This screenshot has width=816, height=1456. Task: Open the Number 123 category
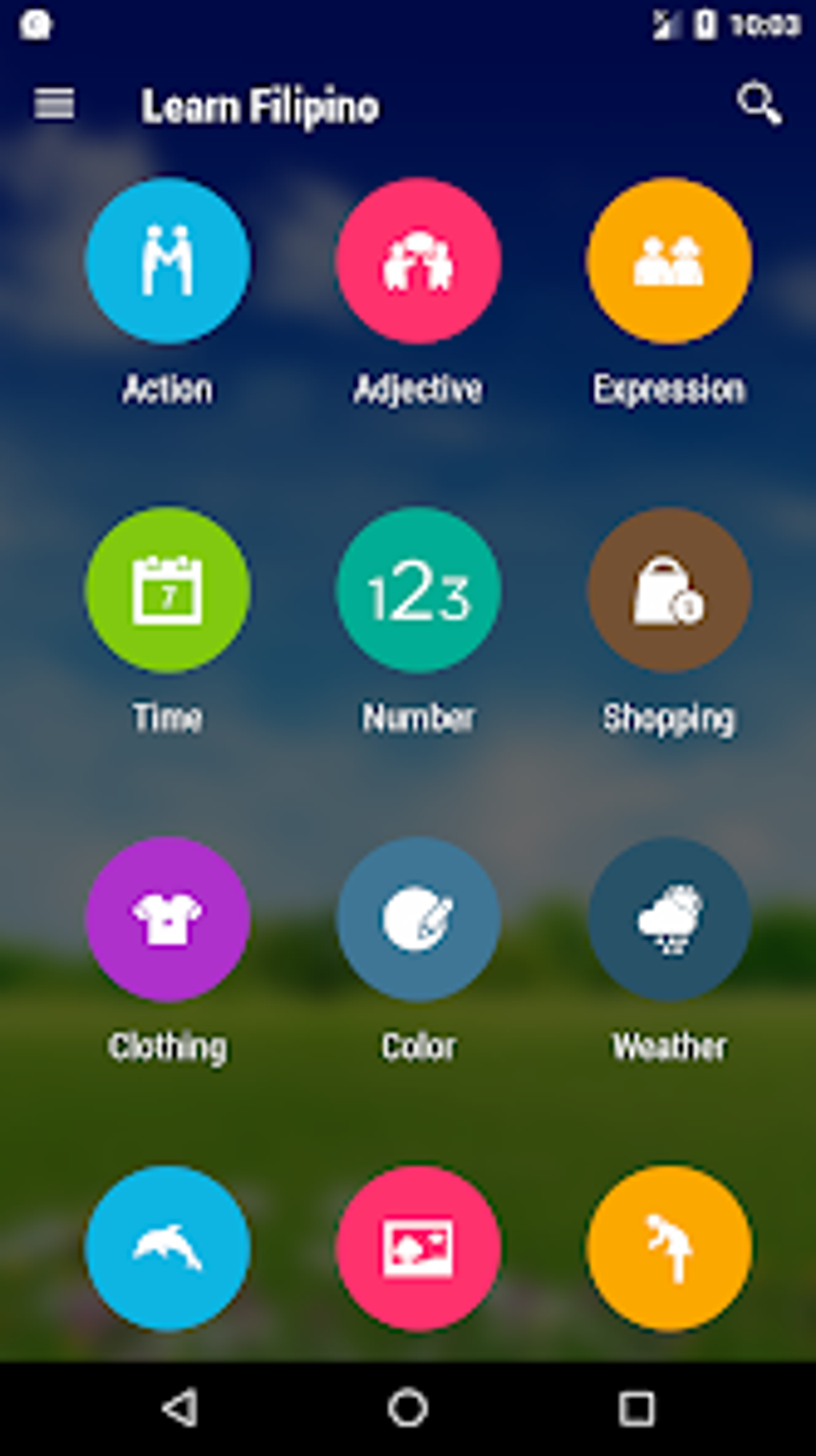point(418,592)
